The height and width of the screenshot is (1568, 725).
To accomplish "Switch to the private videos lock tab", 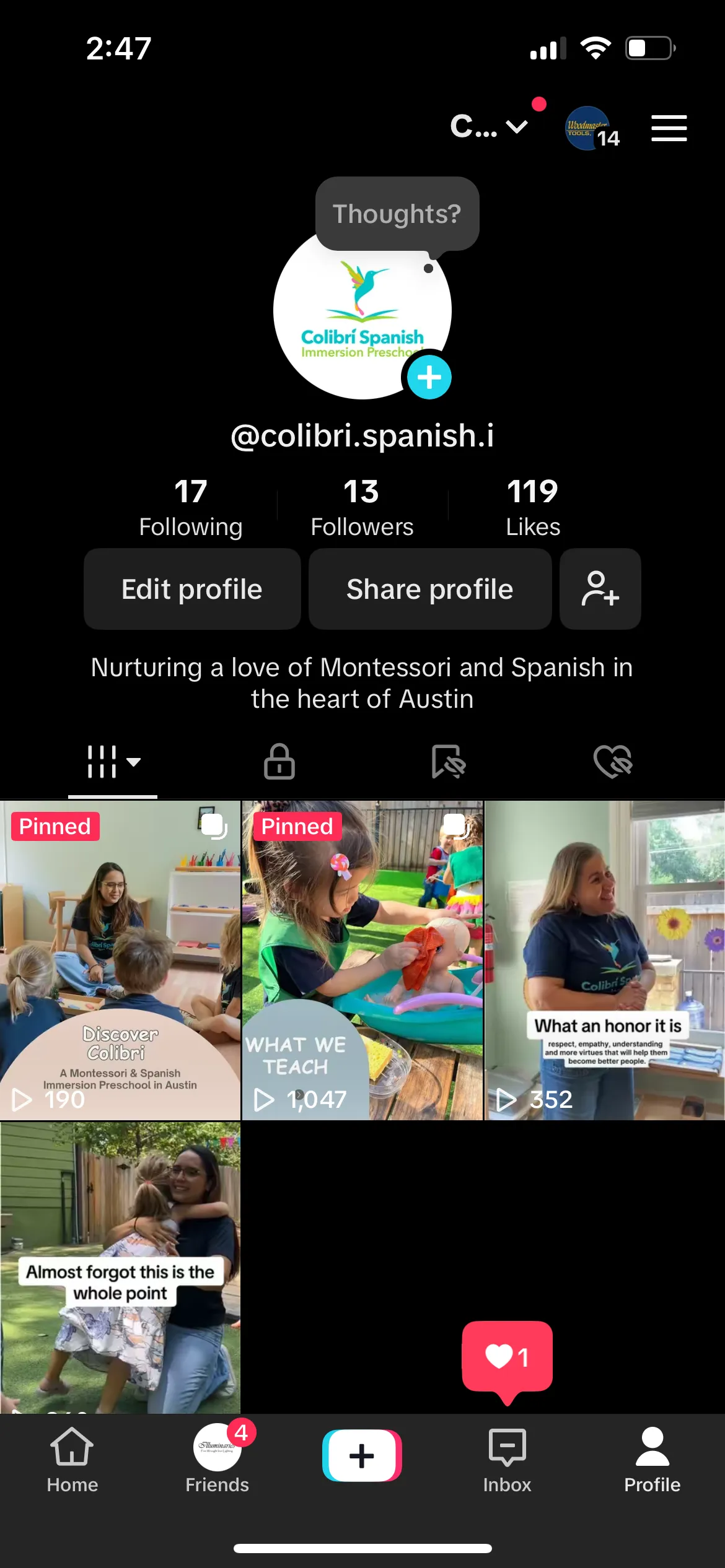I will click(279, 761).
